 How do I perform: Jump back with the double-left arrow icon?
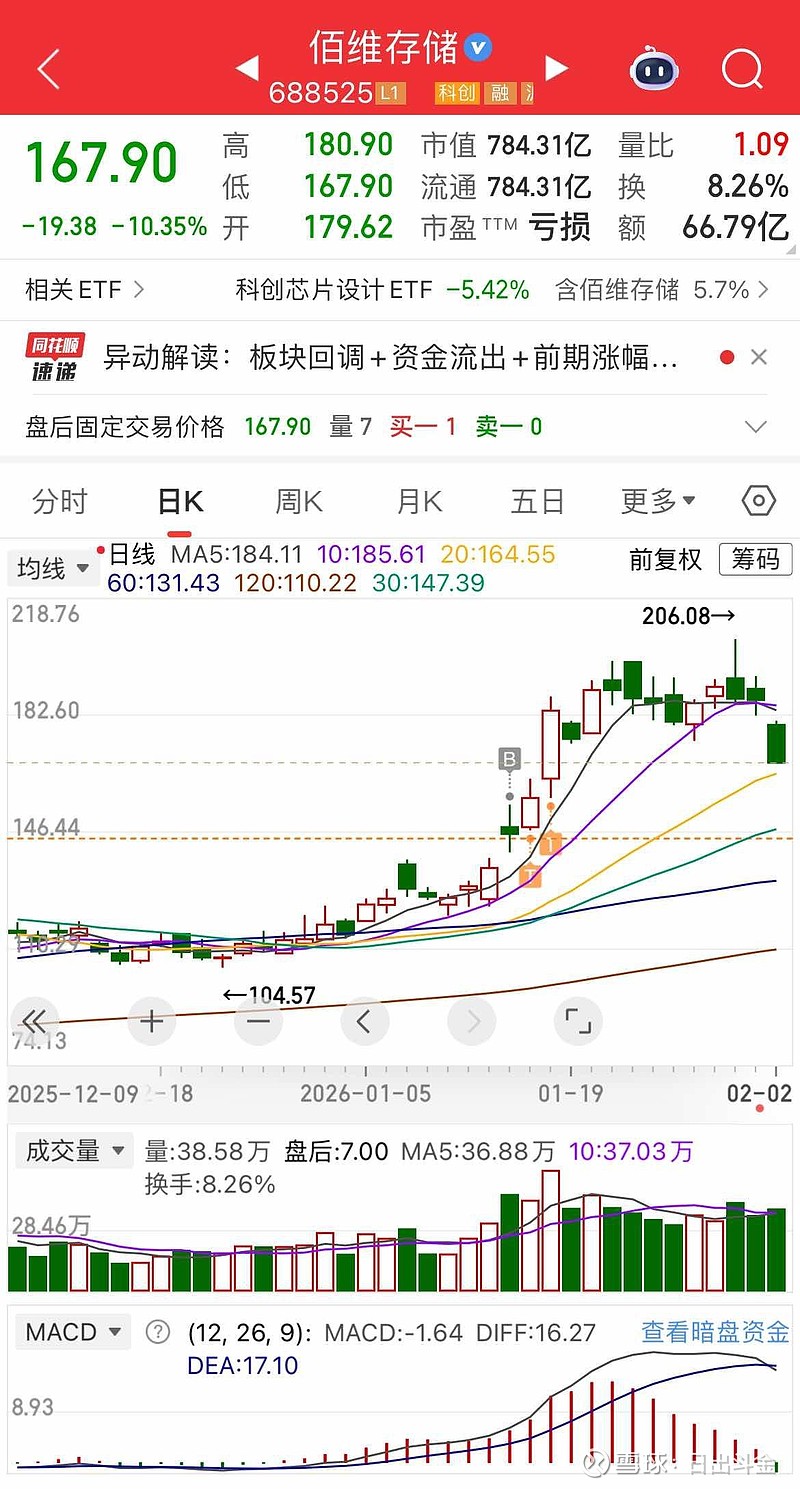pos(35,1021)
